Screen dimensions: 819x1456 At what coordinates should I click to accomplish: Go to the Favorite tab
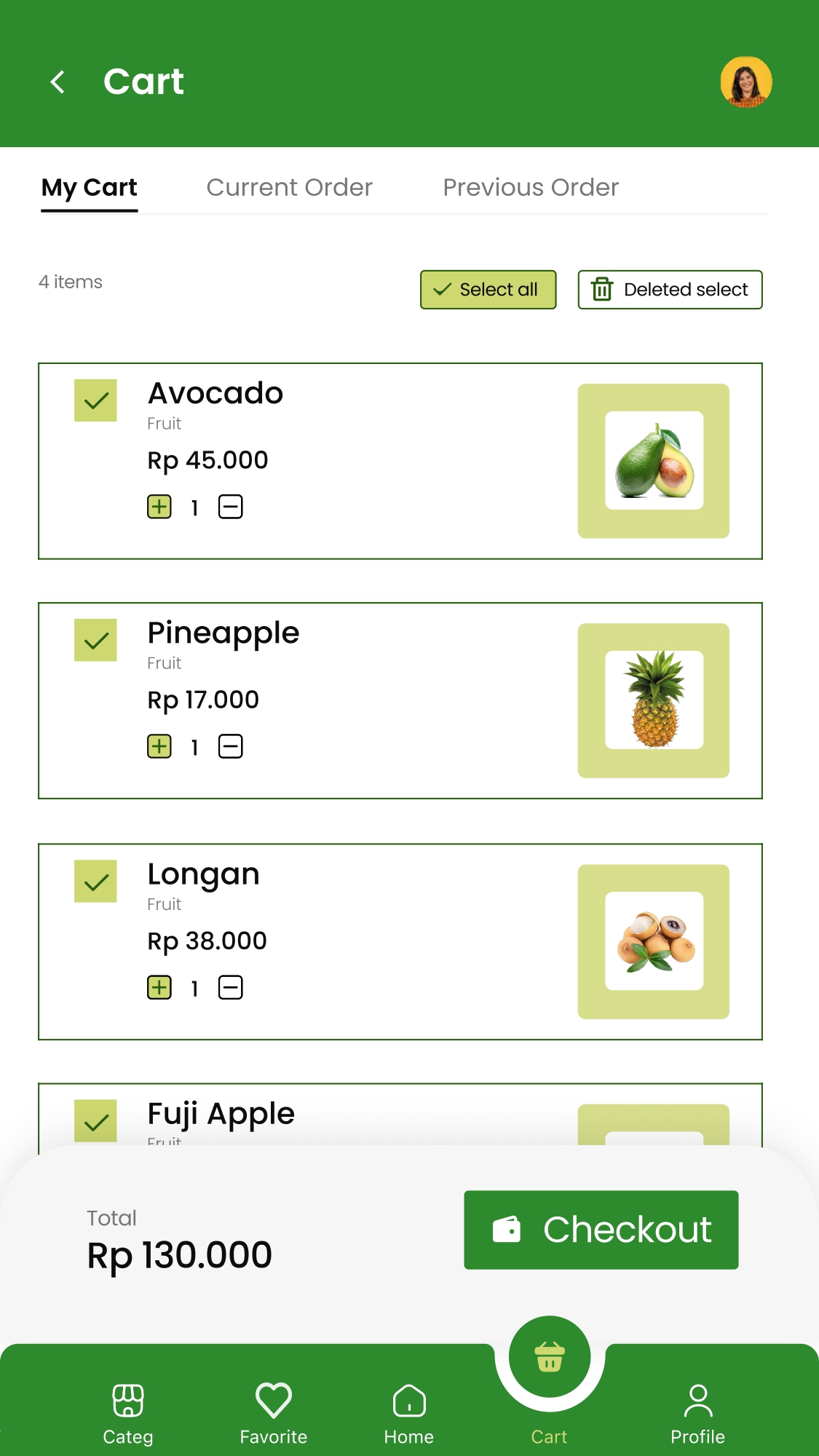tap(274, 1414)
